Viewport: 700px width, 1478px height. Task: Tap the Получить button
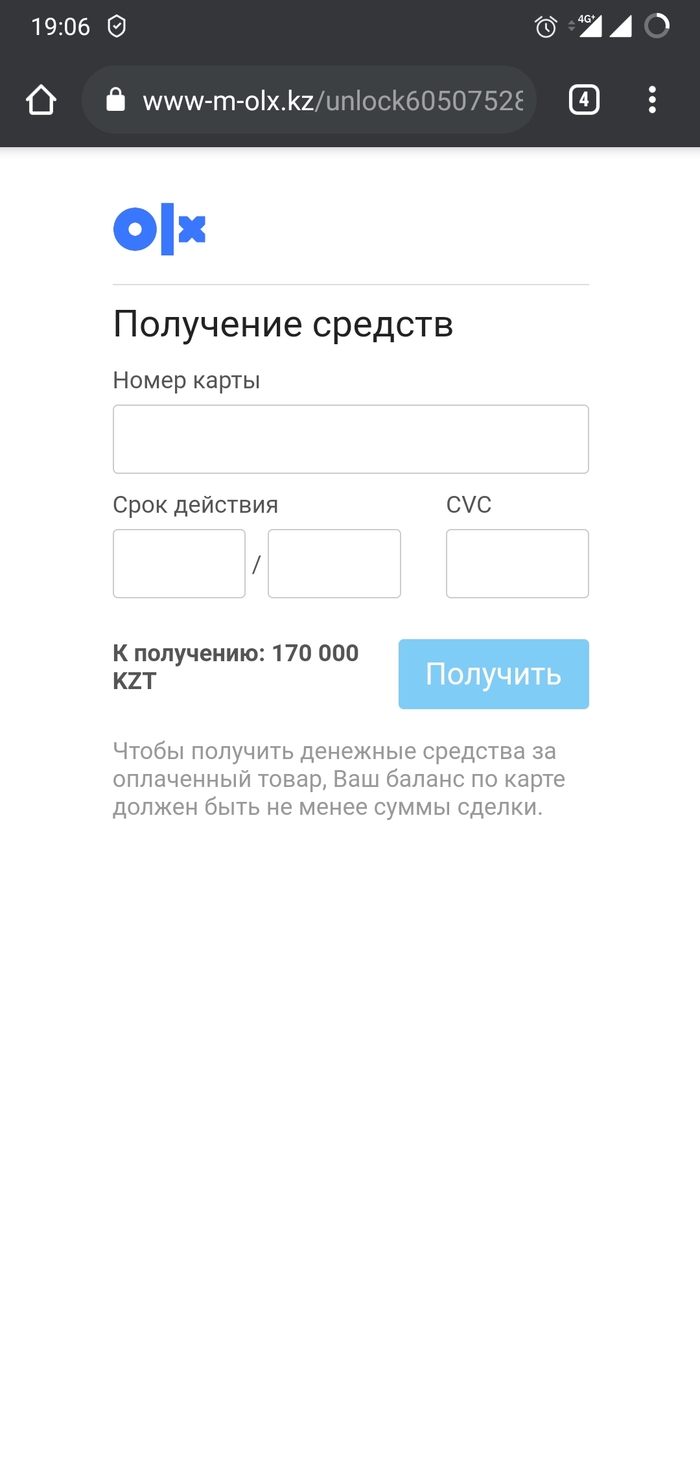[x=493, y=674]
